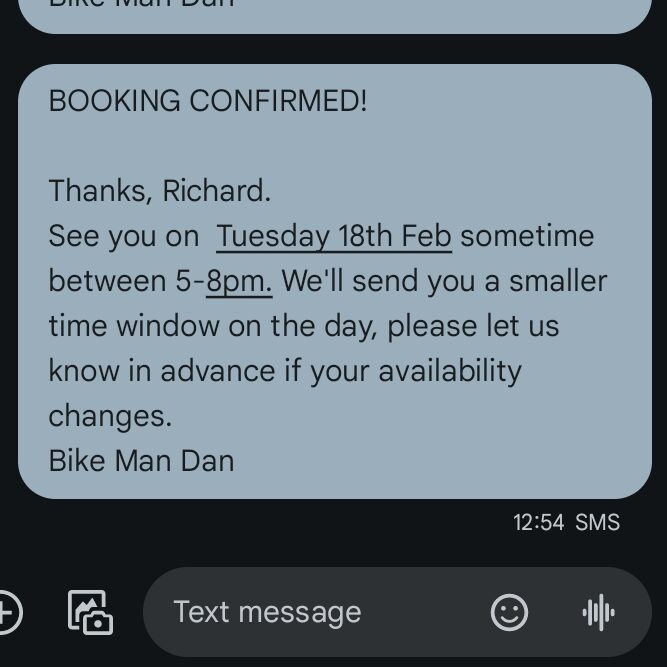Tap the Text message input field
667x667 pixels.
click(300, 612)
